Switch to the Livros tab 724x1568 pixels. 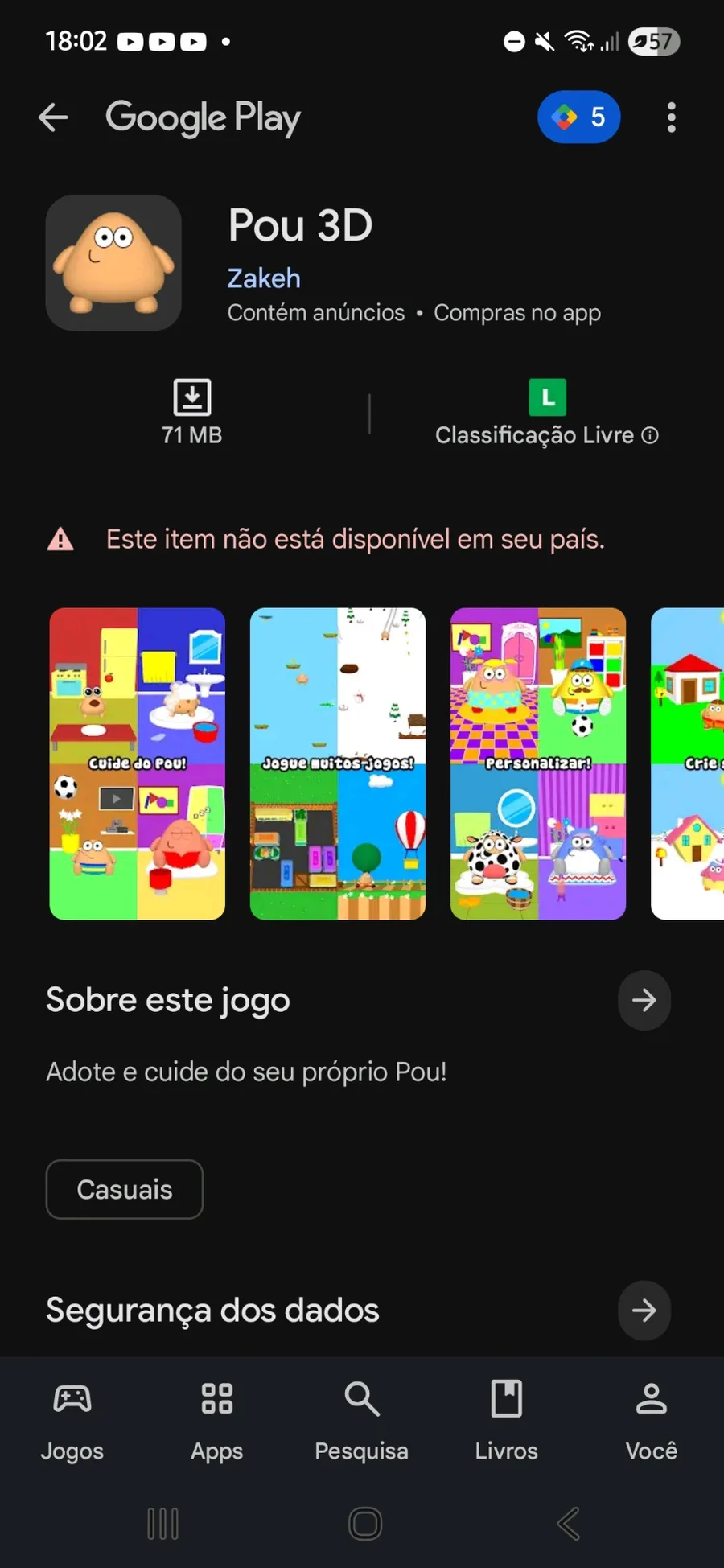click(507, 1421)
